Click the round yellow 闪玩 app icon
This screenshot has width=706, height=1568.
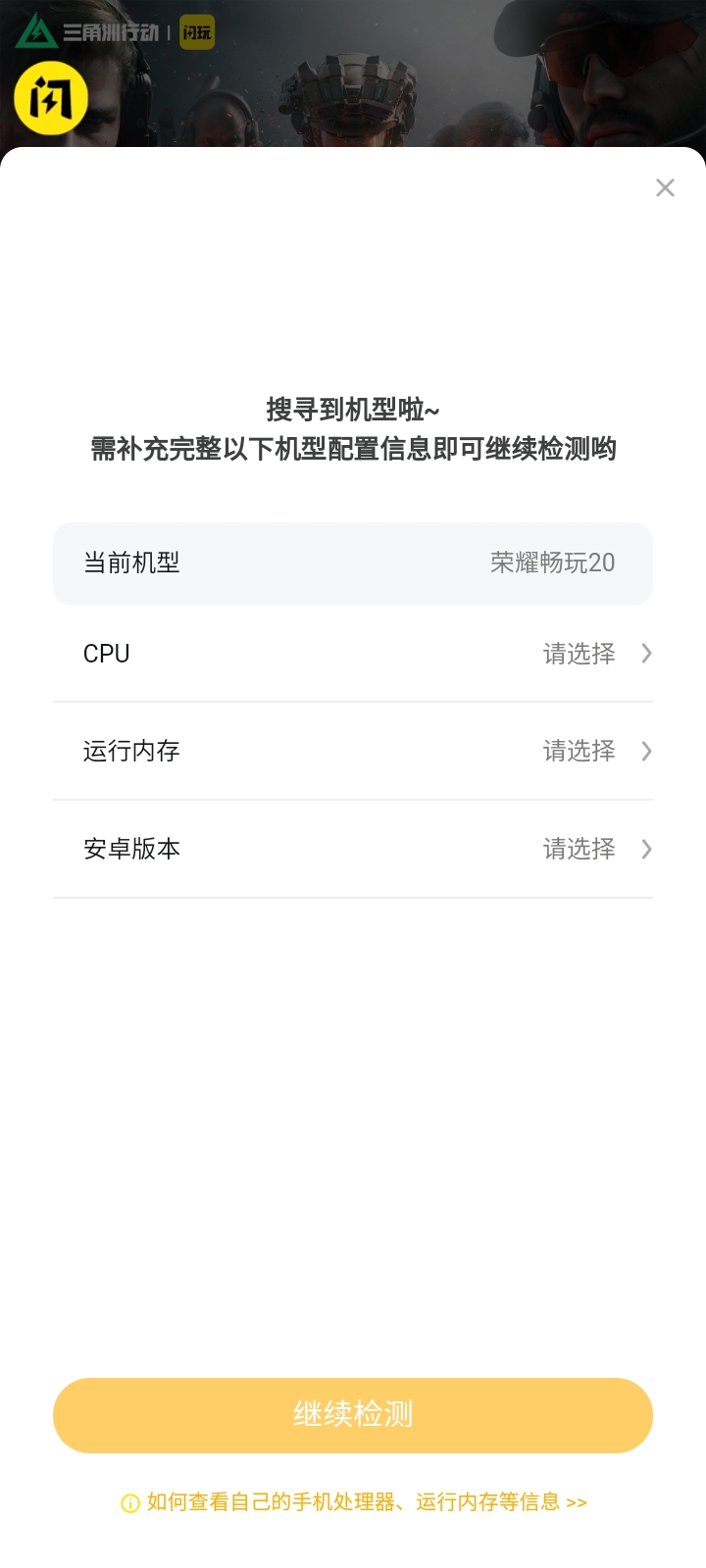coord(50,98)
